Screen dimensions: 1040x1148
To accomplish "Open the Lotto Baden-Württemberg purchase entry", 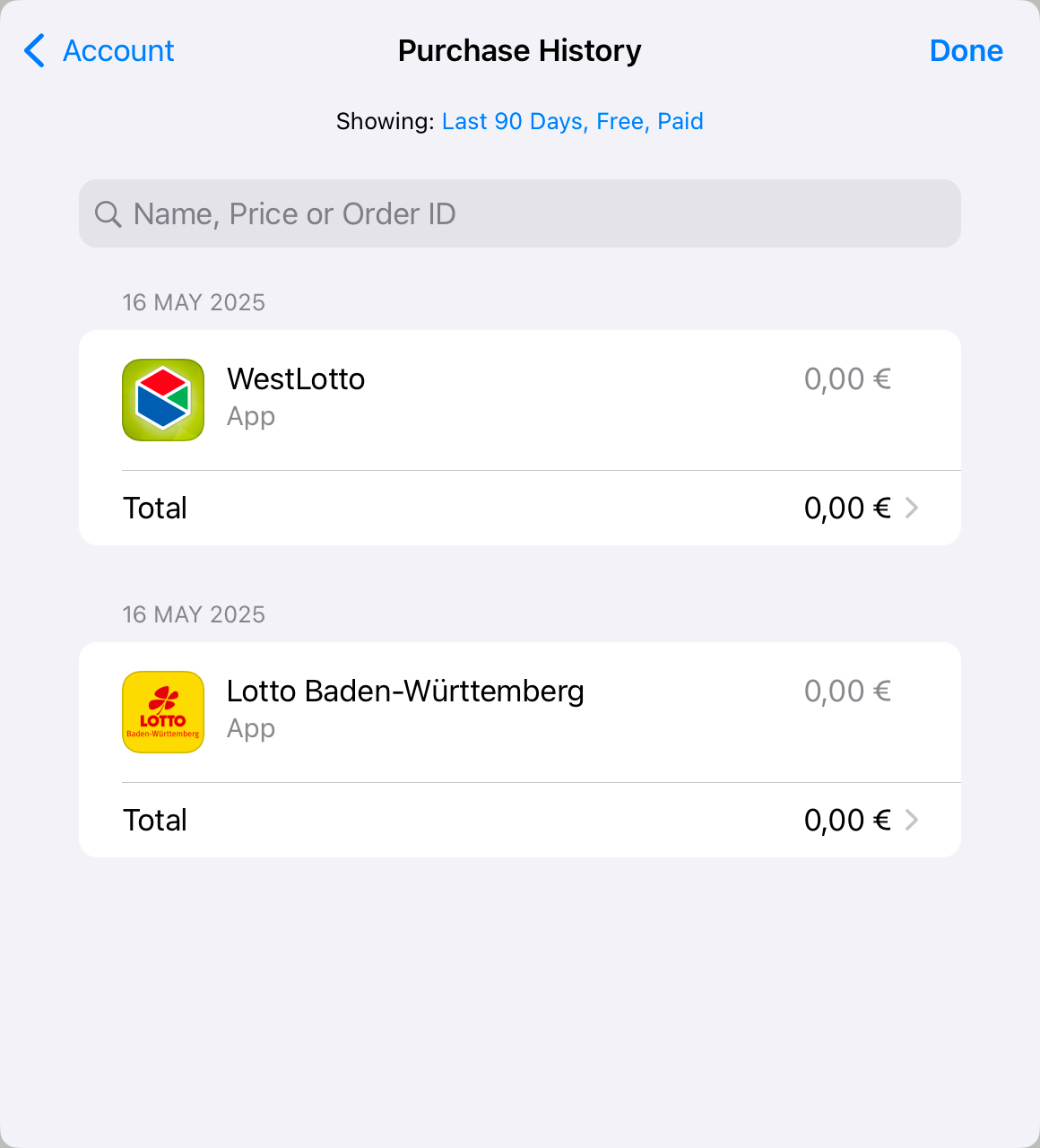I will tap(520, 712).
